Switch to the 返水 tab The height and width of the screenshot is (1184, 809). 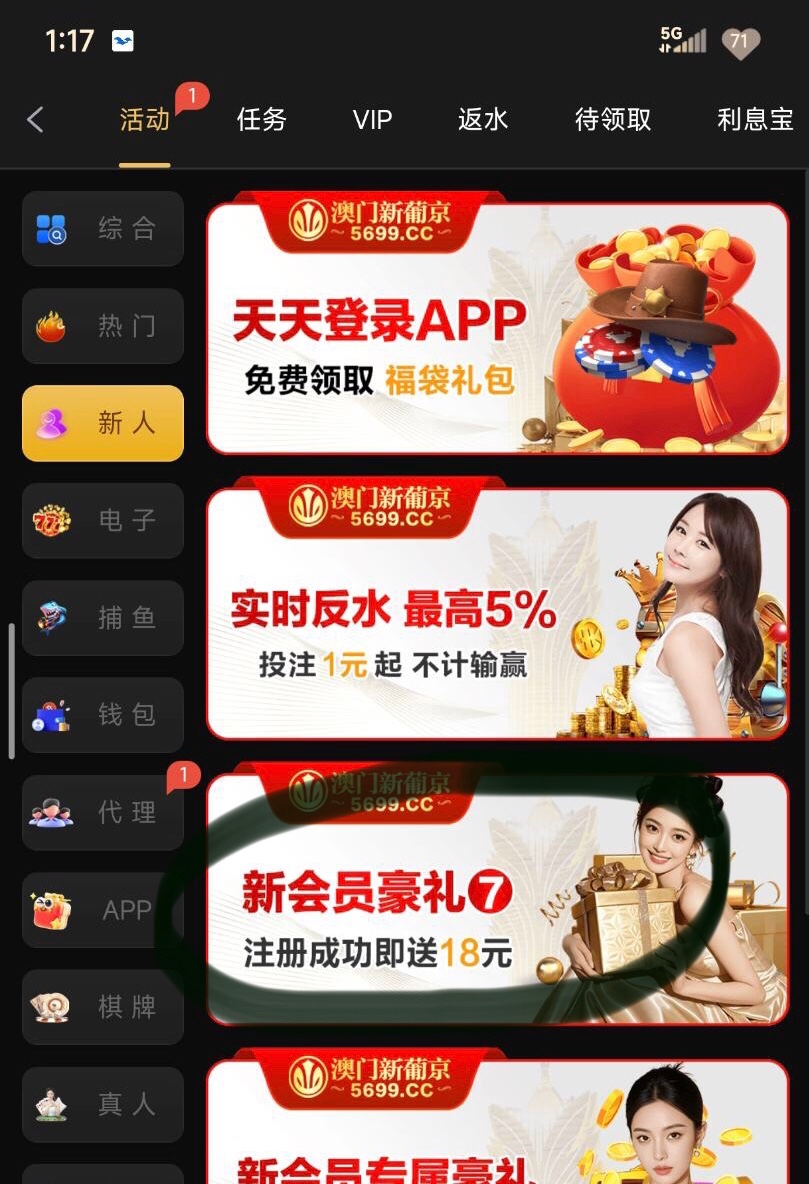483,120
